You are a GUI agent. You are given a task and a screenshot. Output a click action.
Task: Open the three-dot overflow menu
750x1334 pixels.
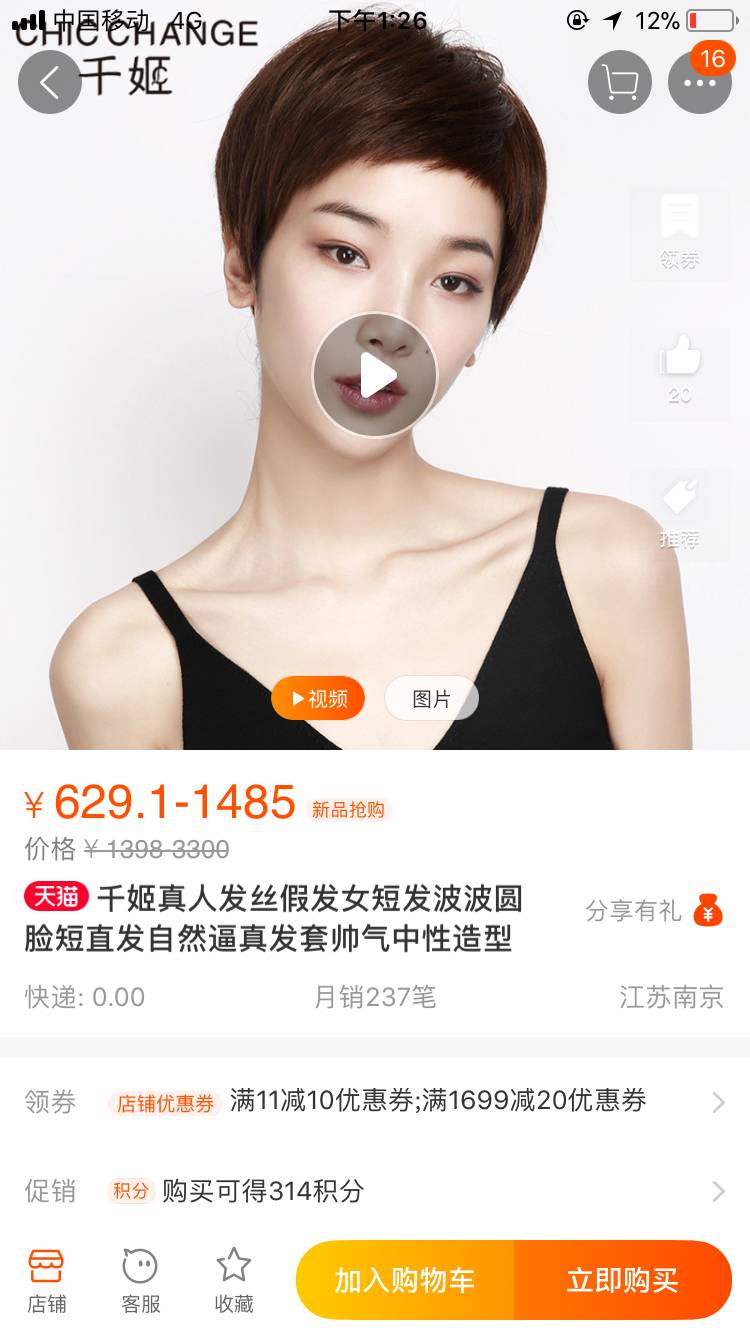click(x=700, y=82)
